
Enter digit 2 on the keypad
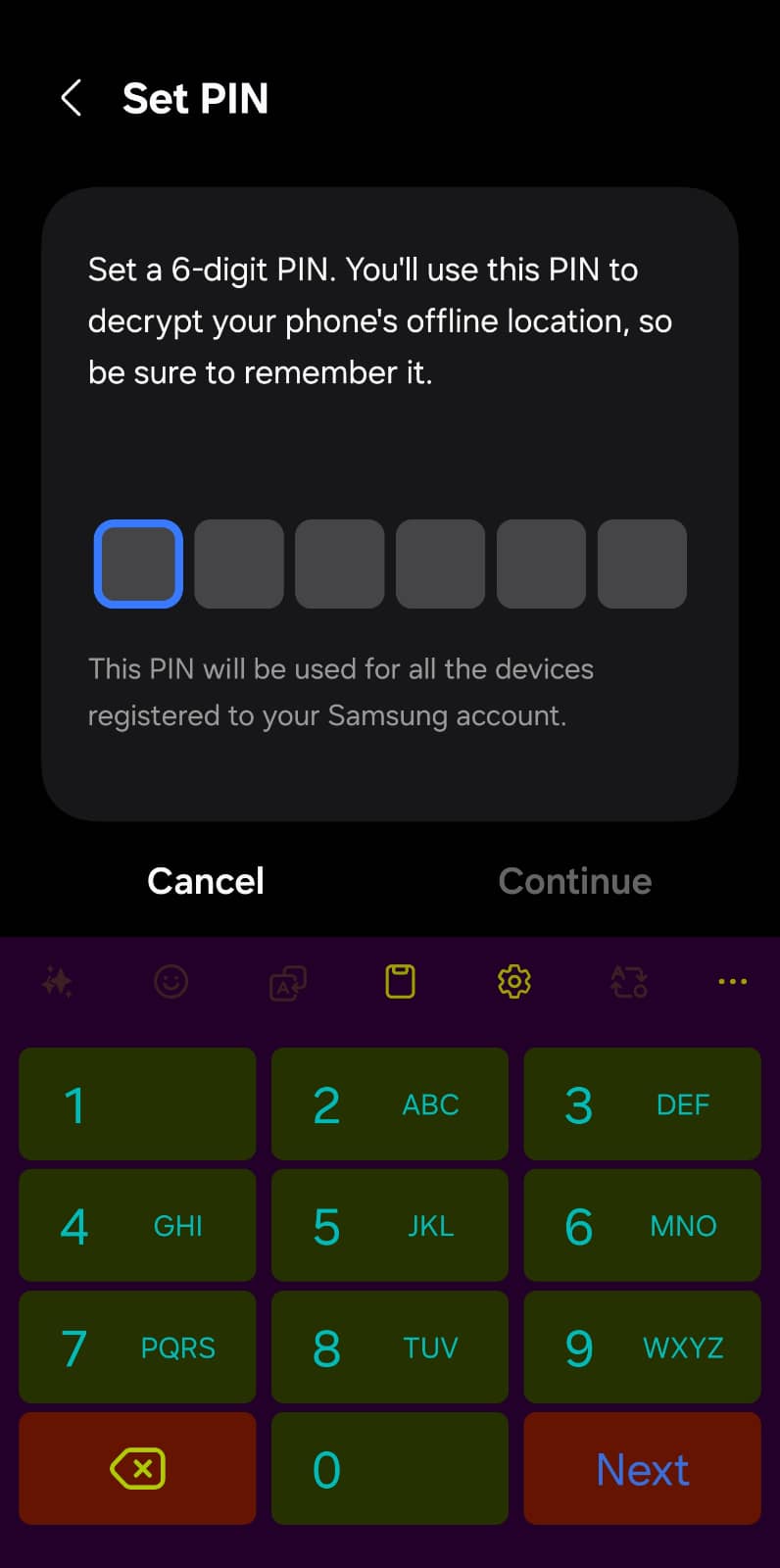[390, 1103]
